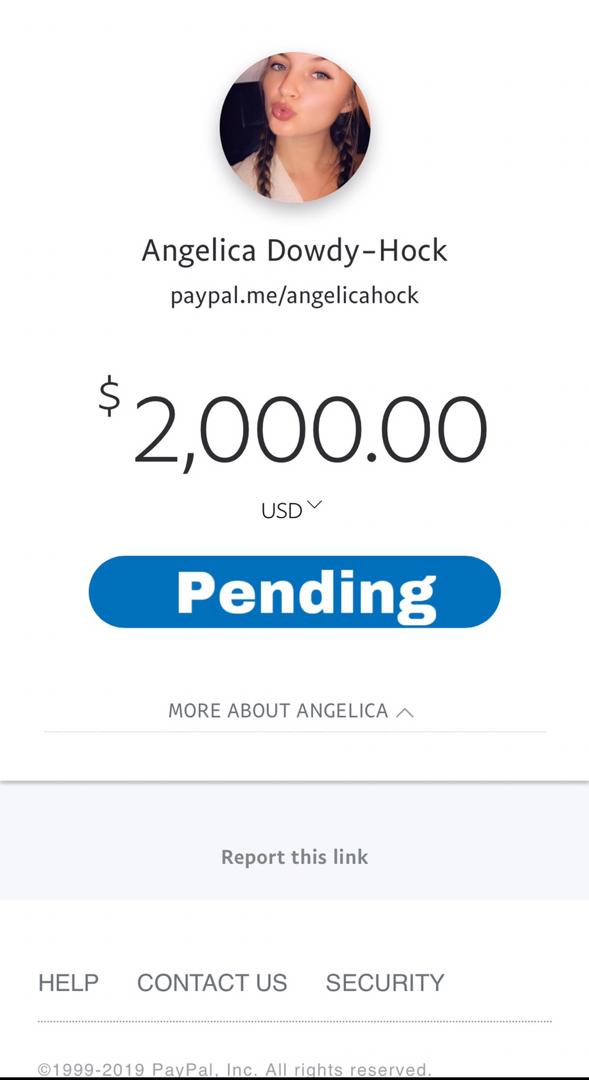Open the Security page
This screenshot has width=589, height=1080.
[385, 982]
